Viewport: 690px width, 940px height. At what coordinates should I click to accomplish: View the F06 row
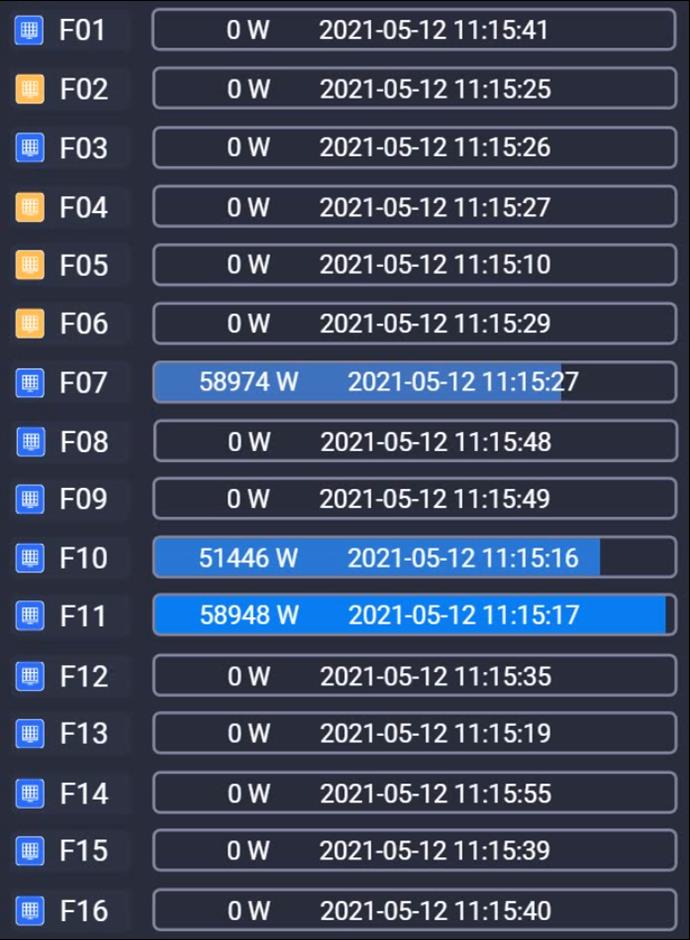414,324
